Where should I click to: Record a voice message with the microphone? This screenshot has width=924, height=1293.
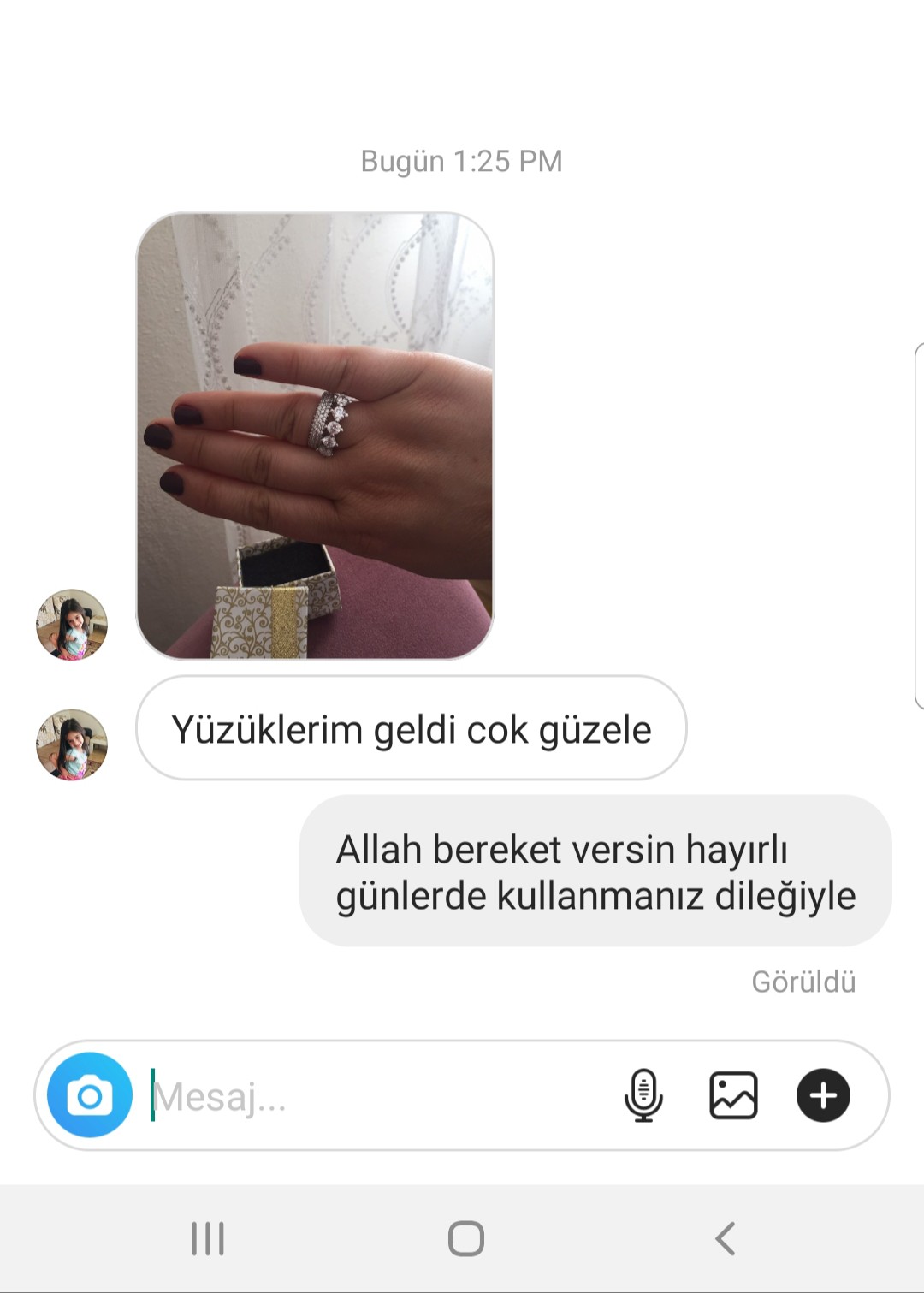coord(643,1095)
